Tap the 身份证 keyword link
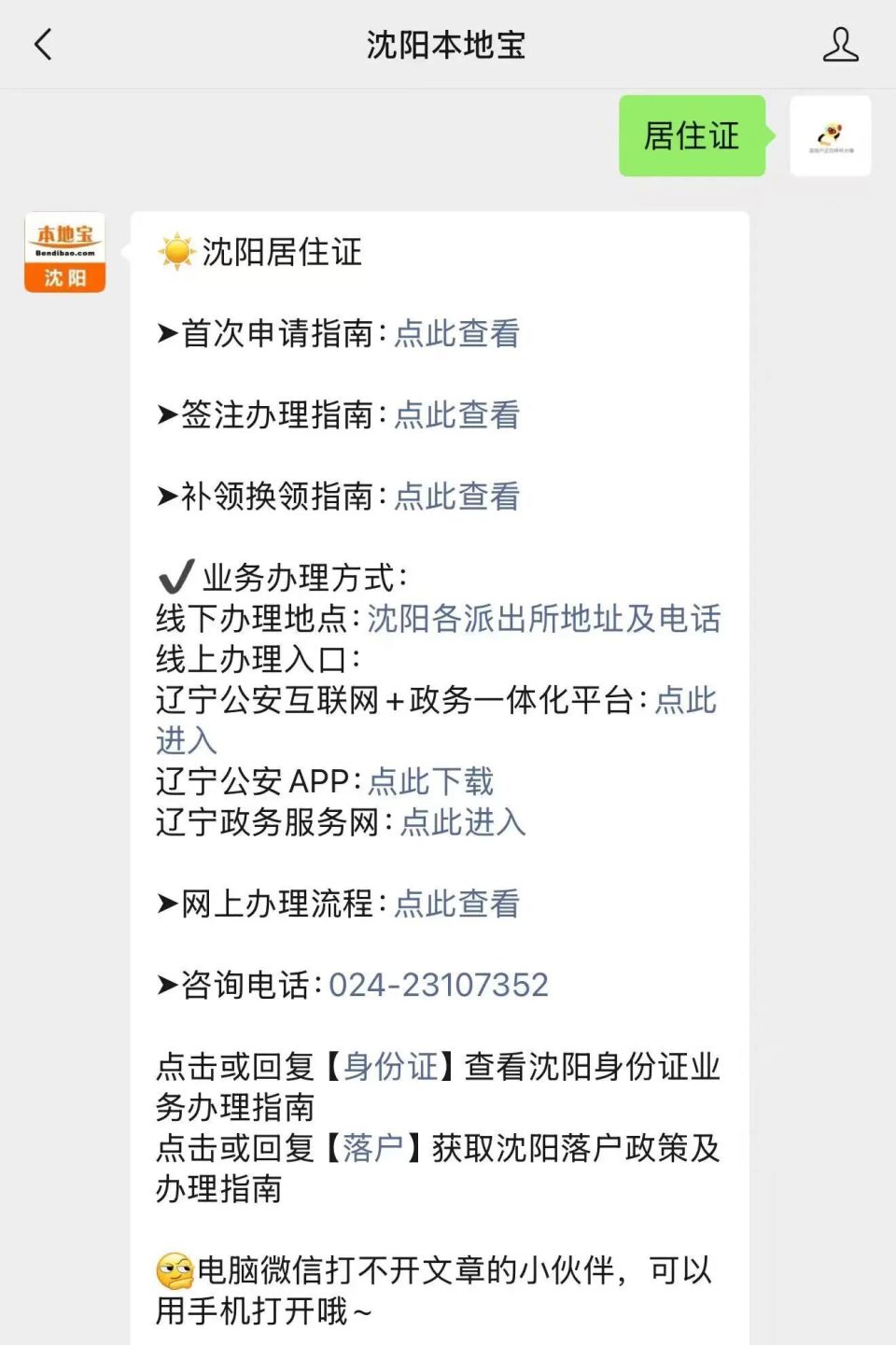896x1345 pixels. (394, 1067)
